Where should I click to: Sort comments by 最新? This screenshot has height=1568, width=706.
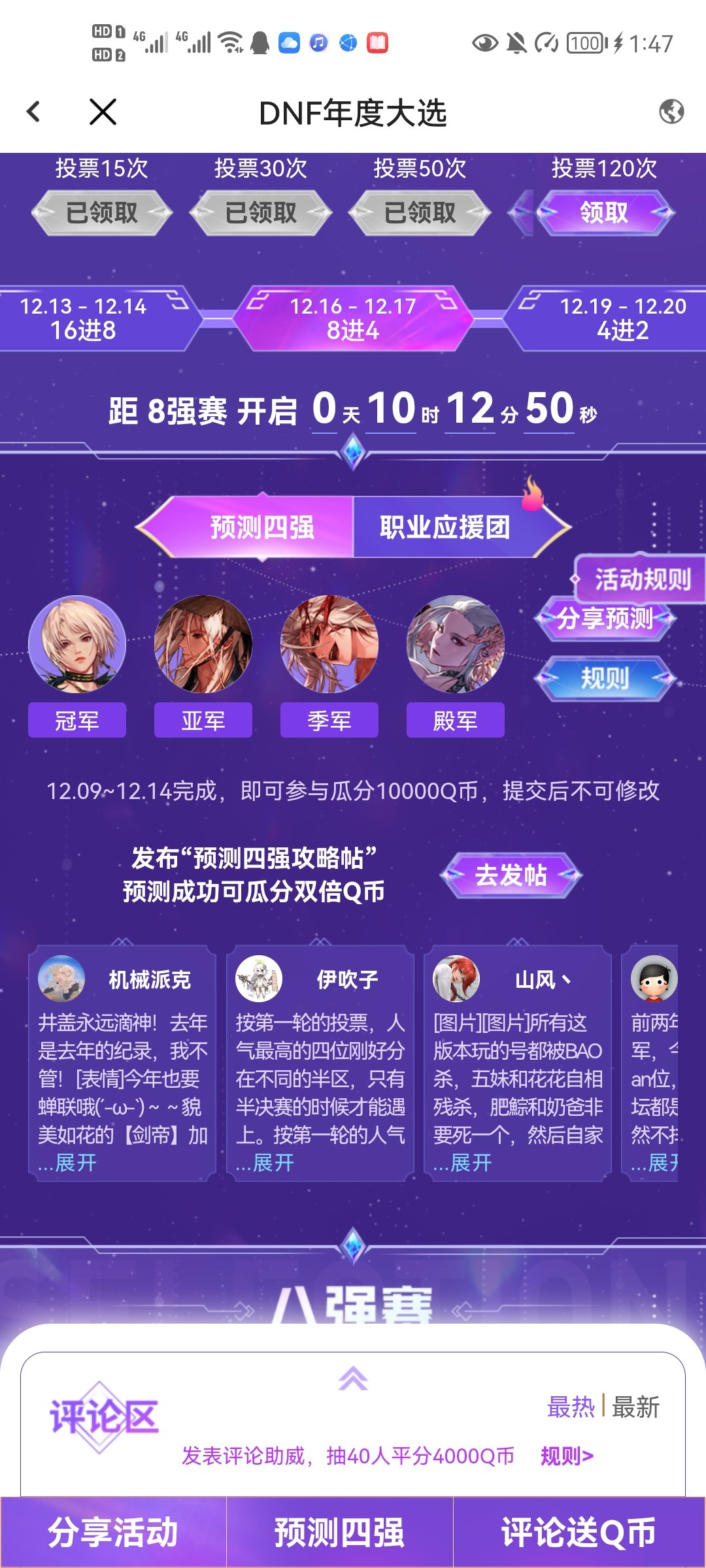click(x=635, y=1407)
